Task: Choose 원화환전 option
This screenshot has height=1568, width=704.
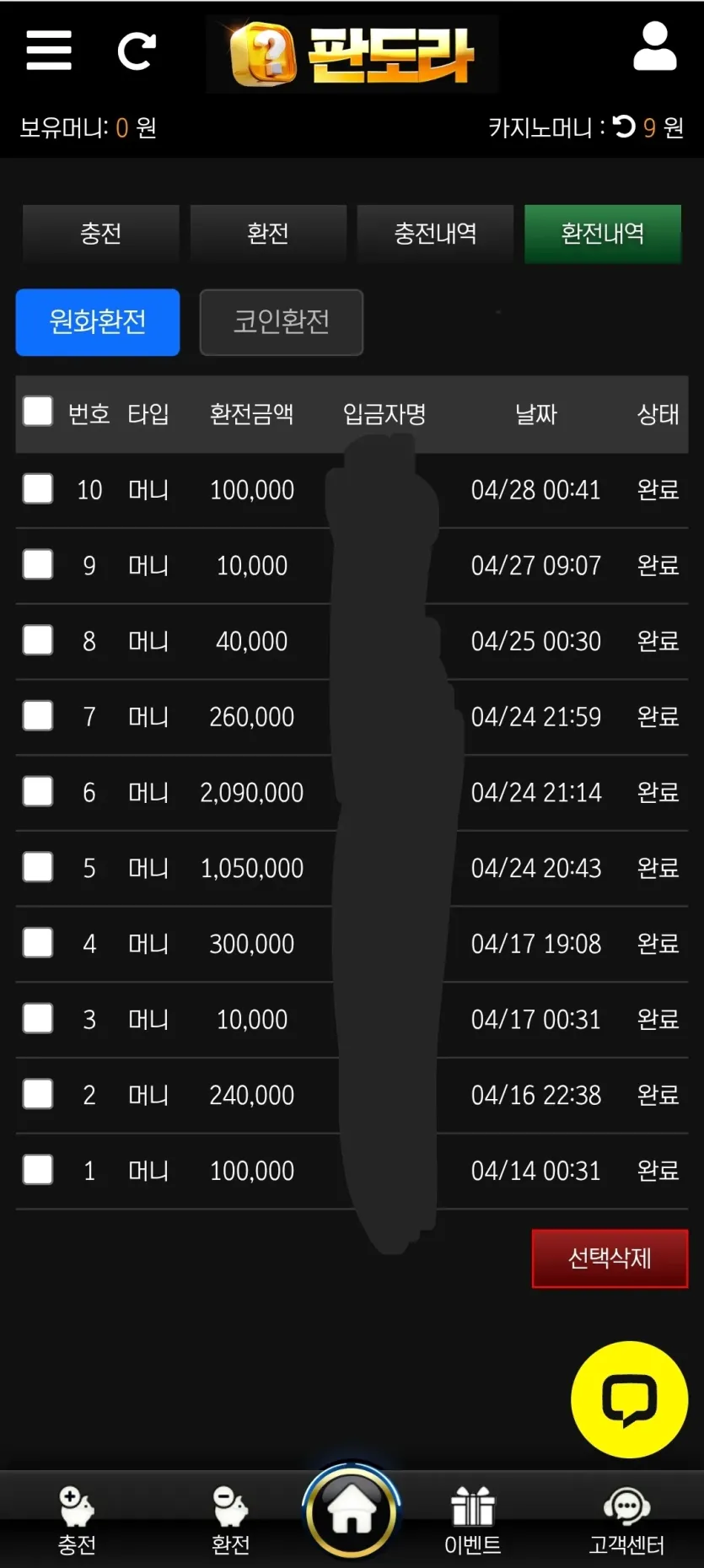Action: pyautogui.click(x=98, y=322)
